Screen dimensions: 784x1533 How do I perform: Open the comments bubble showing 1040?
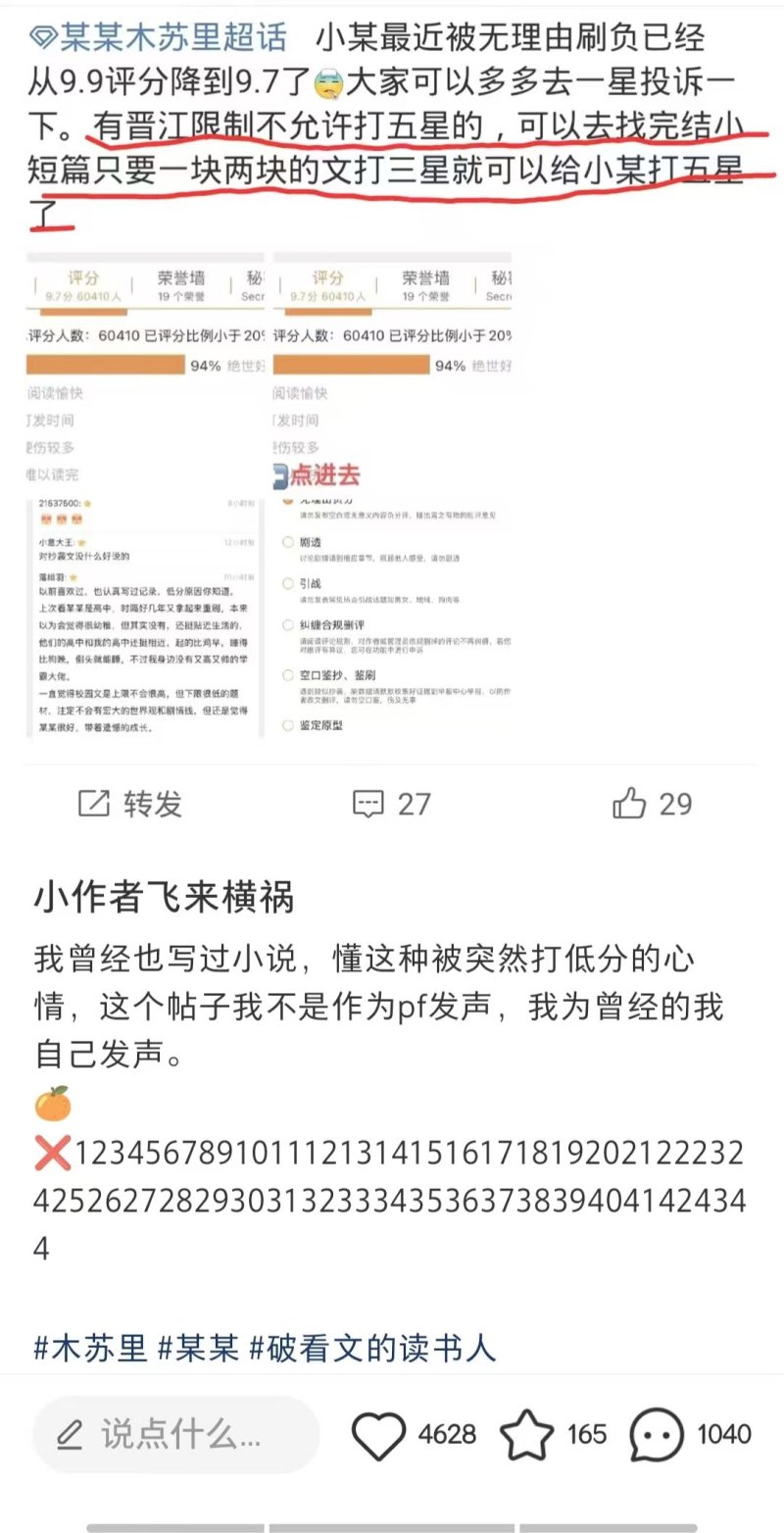[656, 1435]
